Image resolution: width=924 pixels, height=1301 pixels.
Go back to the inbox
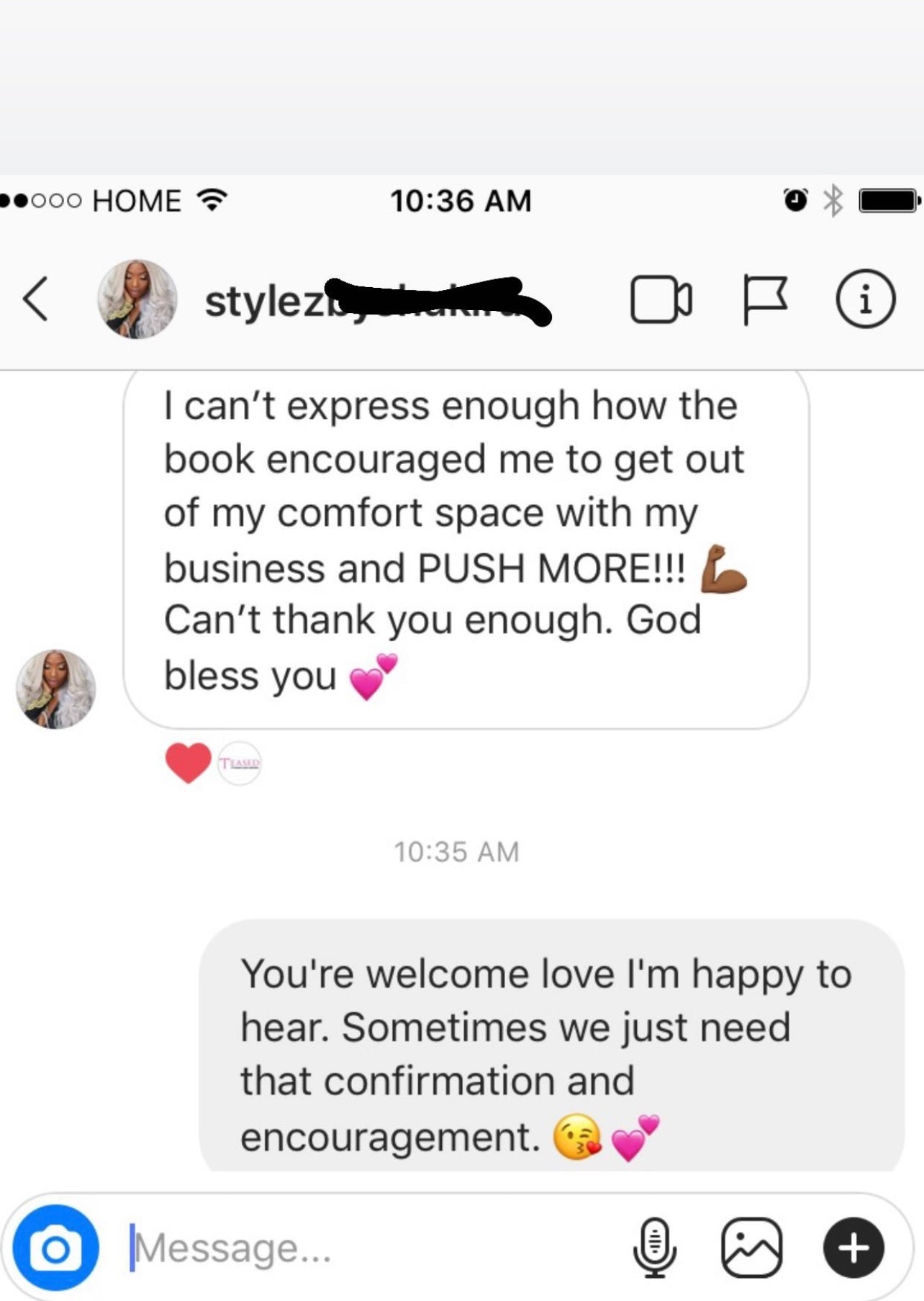[36, 299]
